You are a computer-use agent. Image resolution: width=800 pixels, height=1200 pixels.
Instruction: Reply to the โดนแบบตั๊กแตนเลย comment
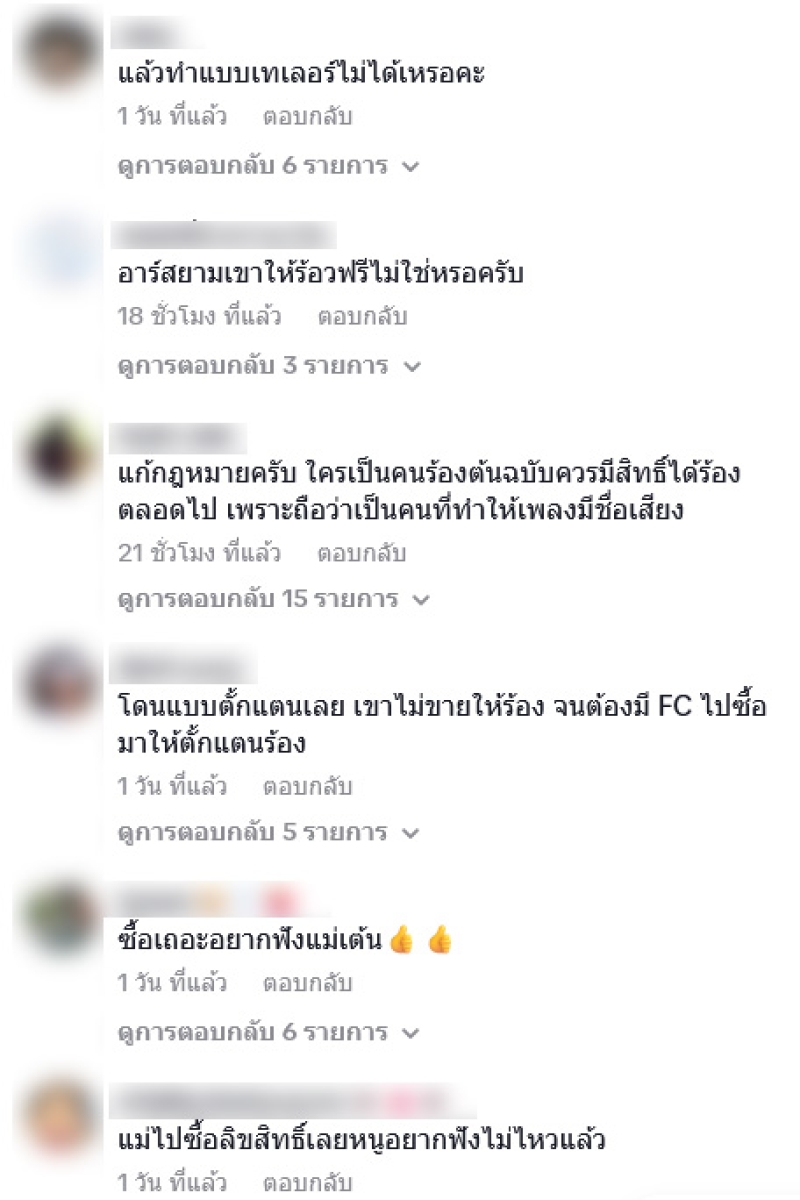307,786
